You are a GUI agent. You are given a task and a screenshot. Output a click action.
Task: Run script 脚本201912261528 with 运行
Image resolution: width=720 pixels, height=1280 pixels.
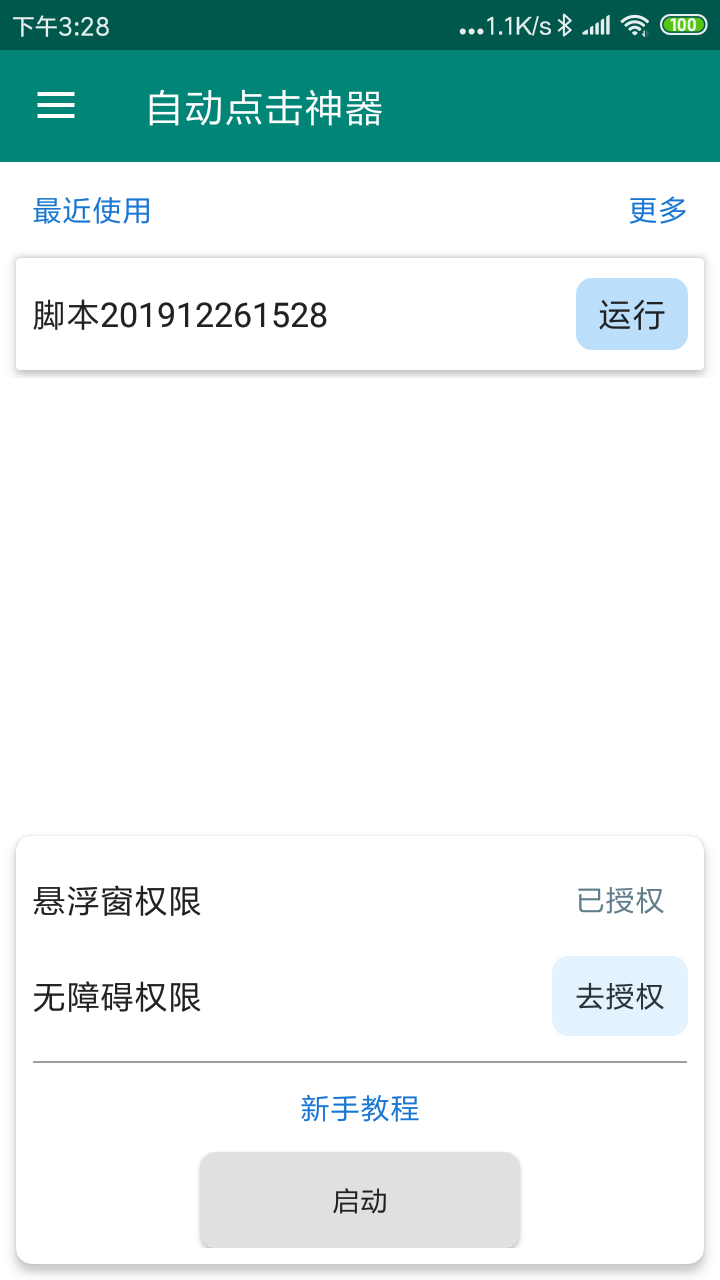(631, 315)
